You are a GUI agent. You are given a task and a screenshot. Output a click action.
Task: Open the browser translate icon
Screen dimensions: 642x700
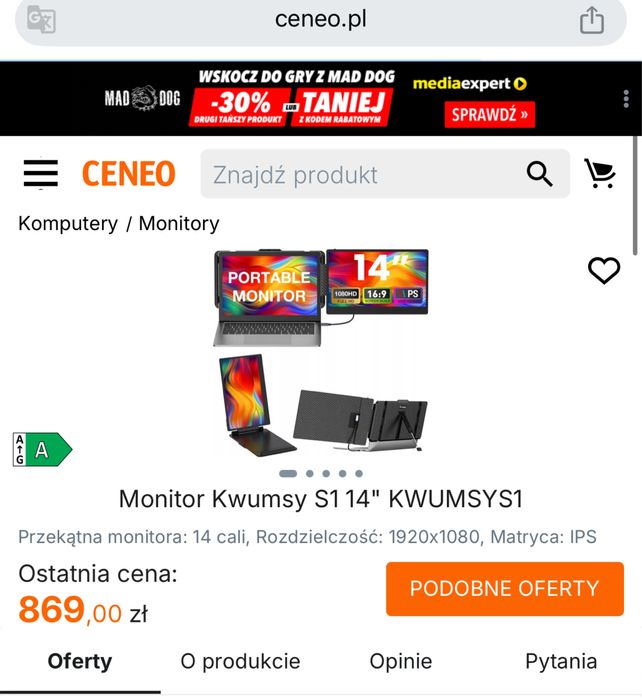click(x=41, y=20)
